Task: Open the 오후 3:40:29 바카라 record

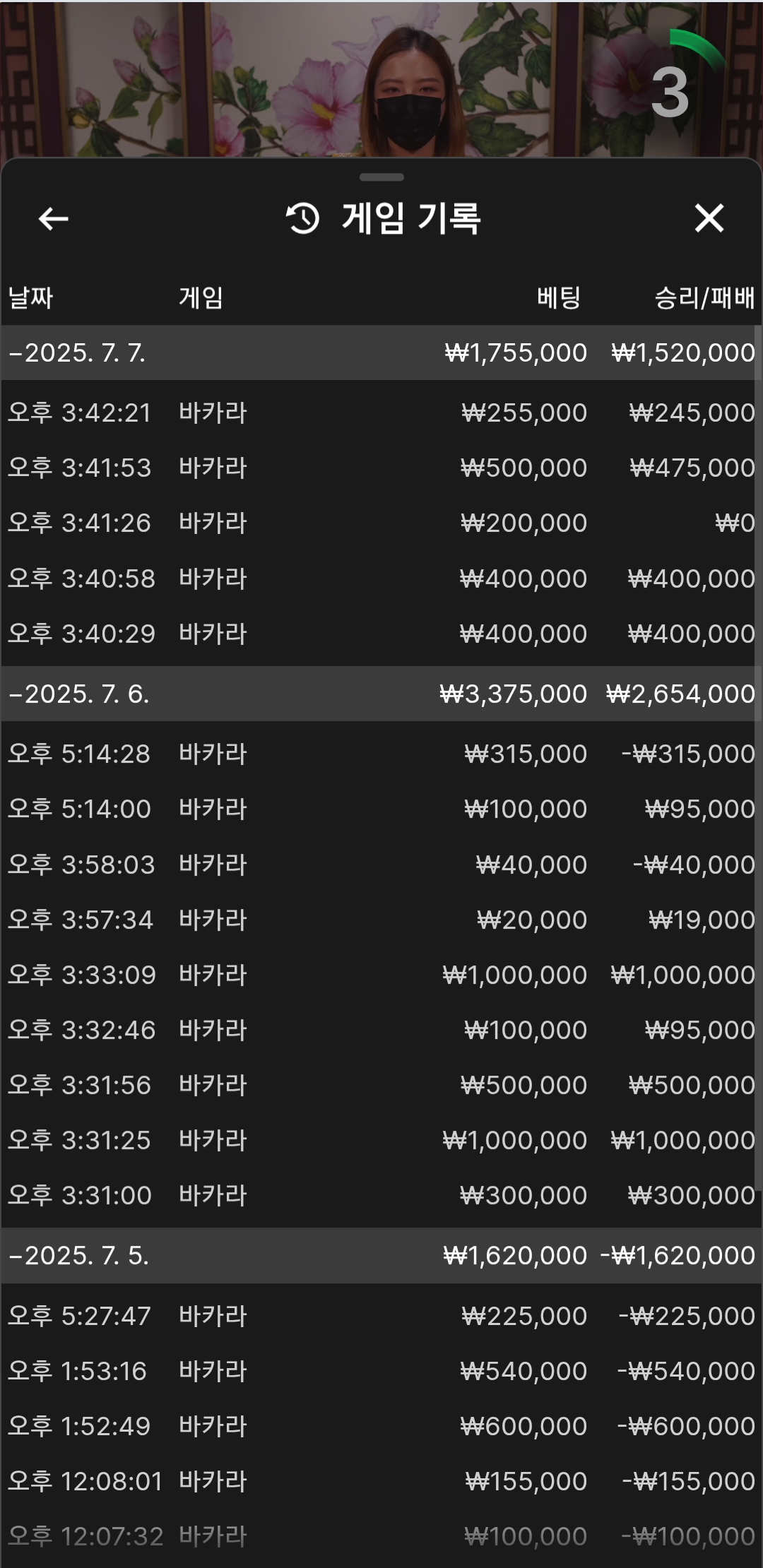Action: [381, 634]
